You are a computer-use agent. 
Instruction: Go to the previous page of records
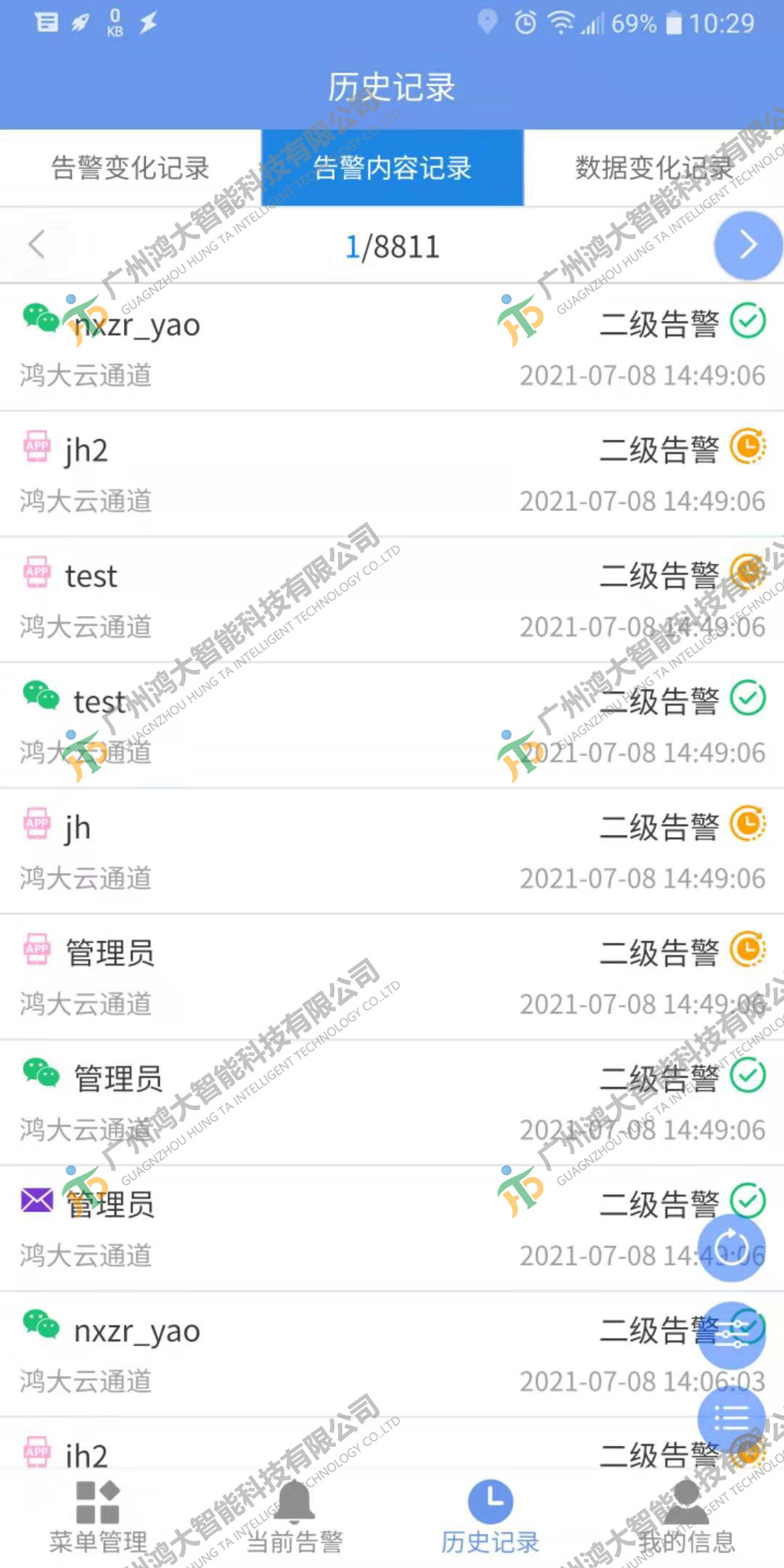pos(37,245)
